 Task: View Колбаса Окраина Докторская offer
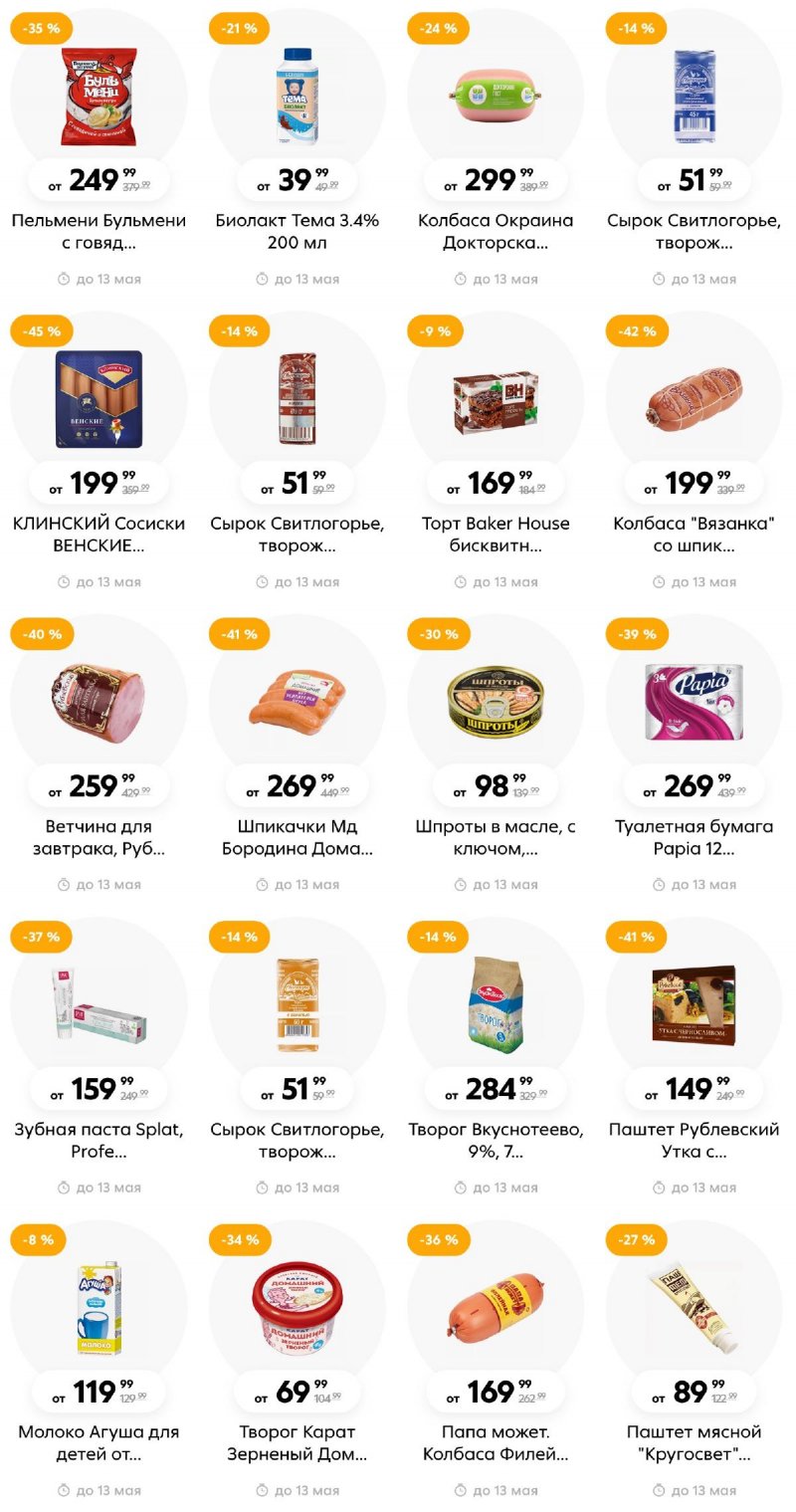coord(496,100)
